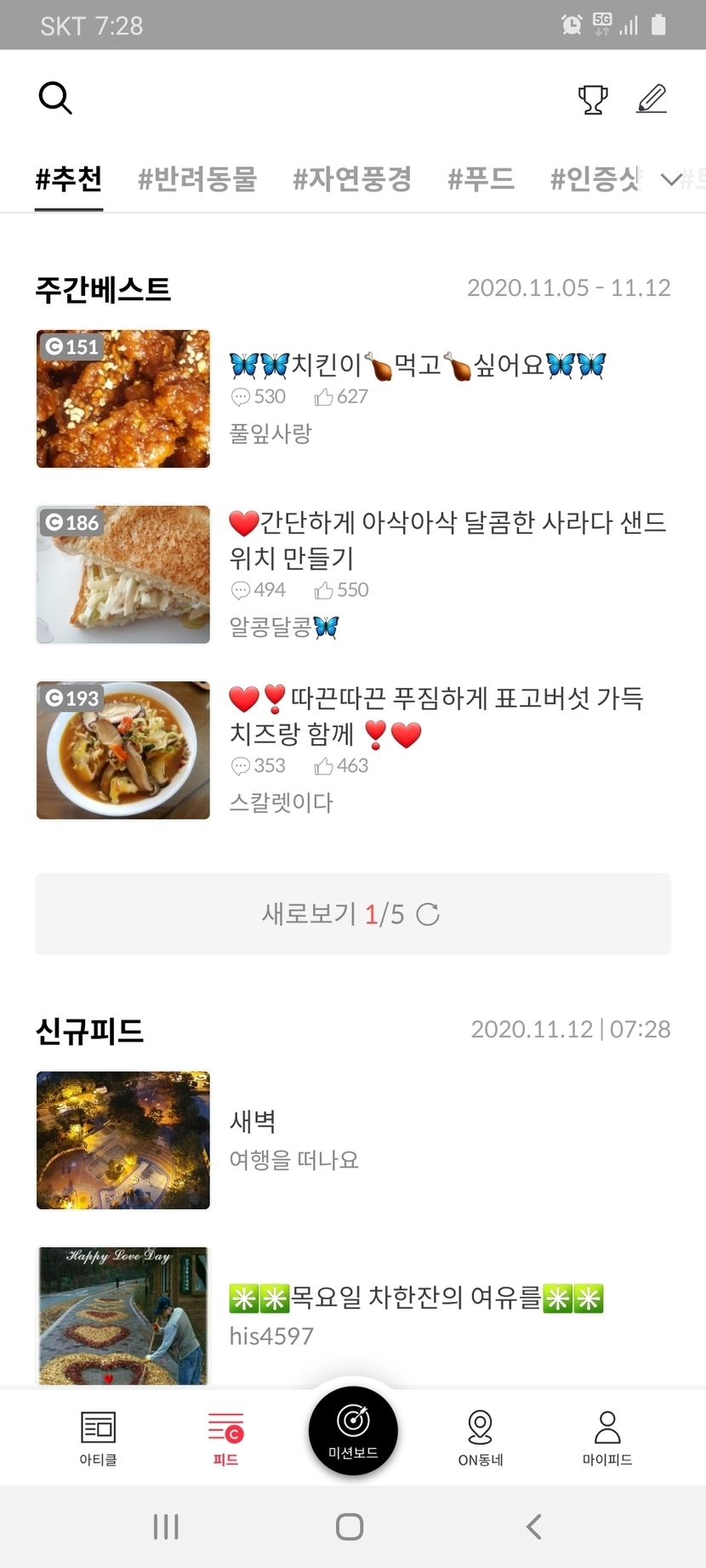Expand the hashtag category list

tap(670, 179)
